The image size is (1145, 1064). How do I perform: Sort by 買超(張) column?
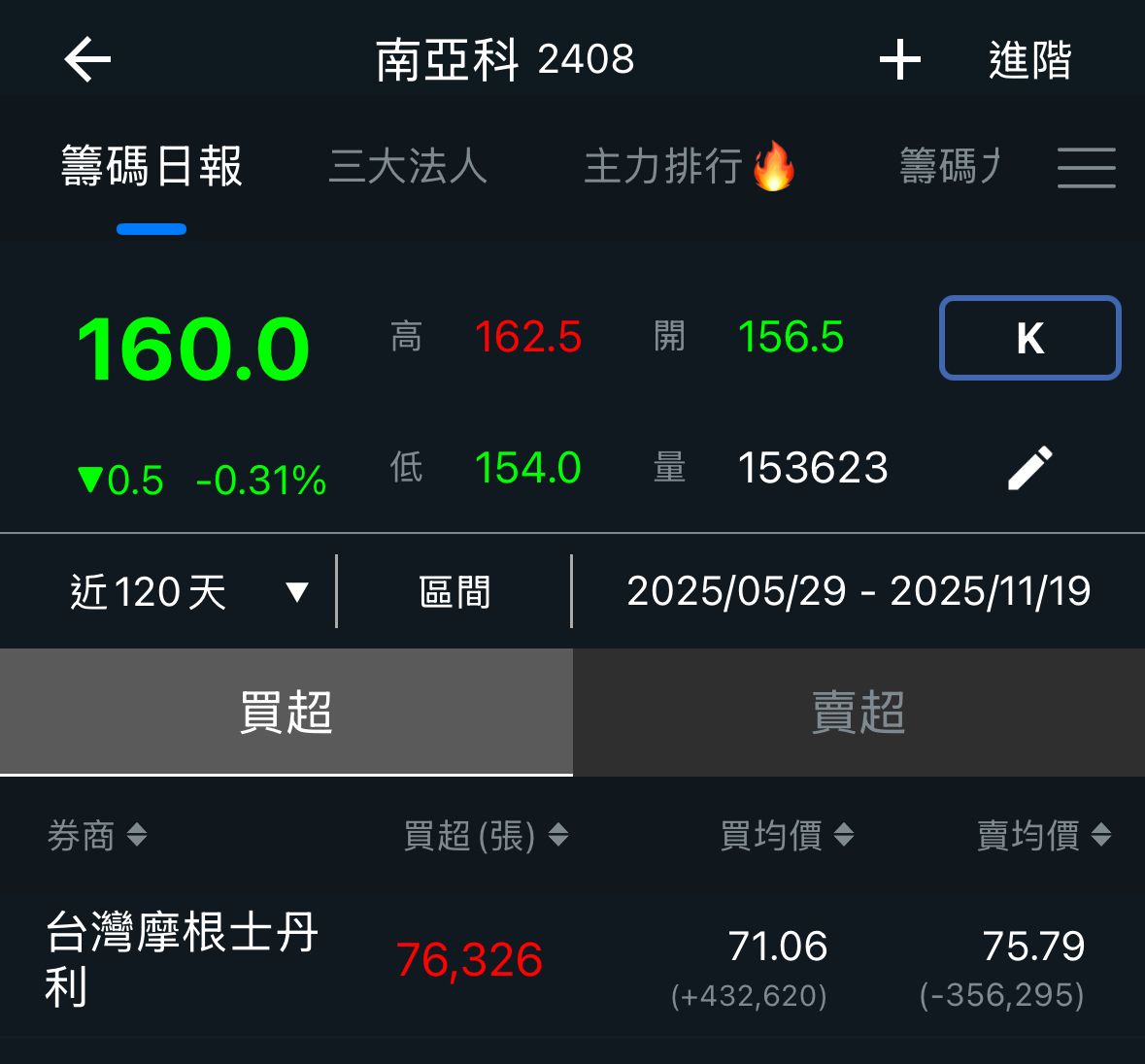(485, 835)
